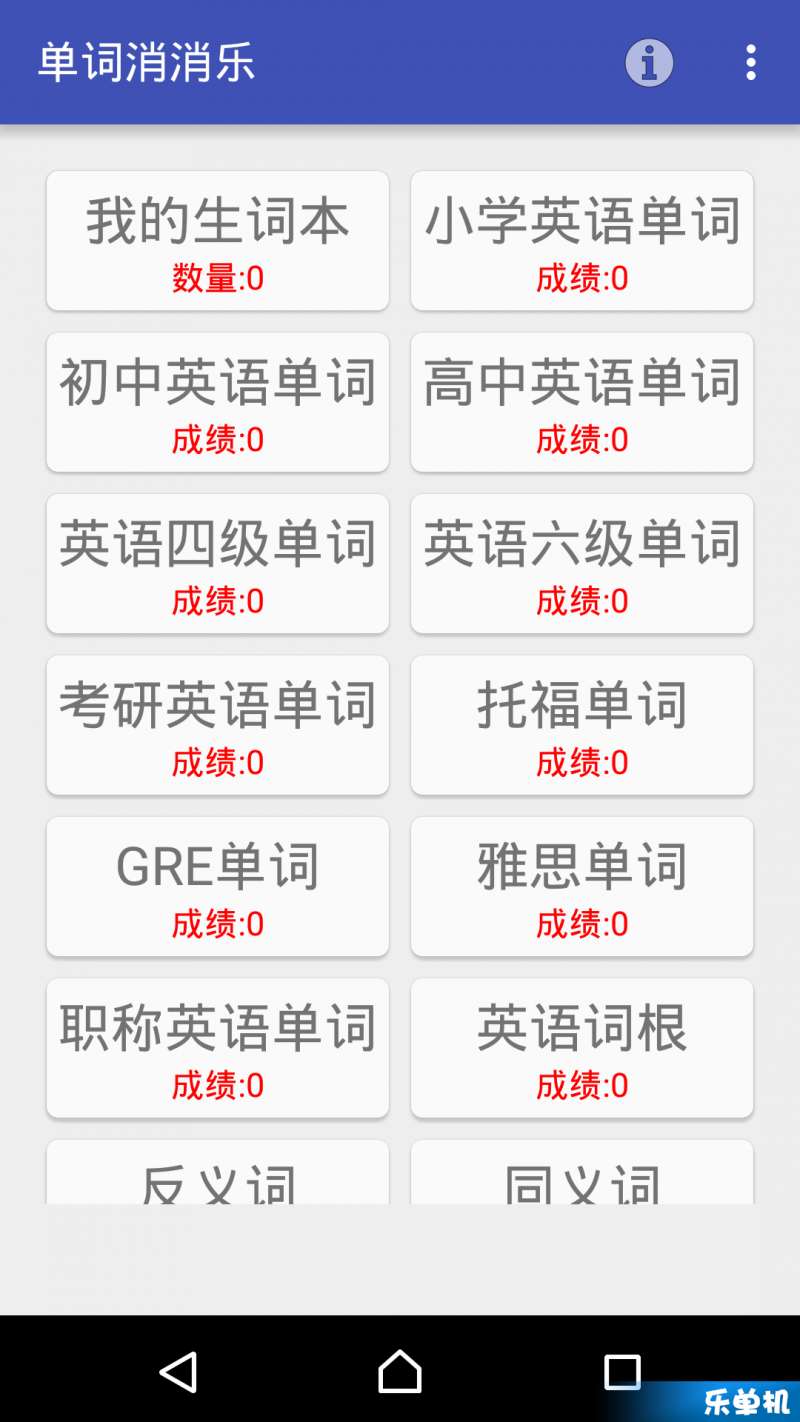Open 我的生词本 card
Viewport: 800px width, 1422px height.
218,241
